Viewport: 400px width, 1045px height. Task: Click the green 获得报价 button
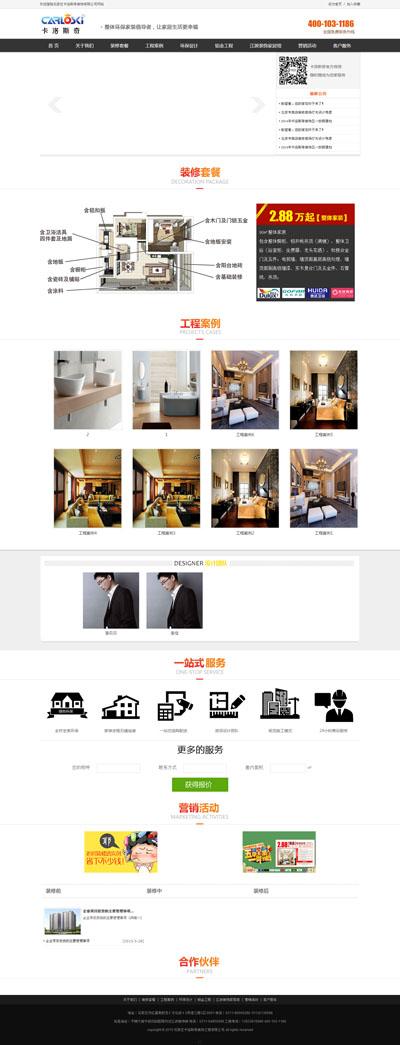click(200, 784)
